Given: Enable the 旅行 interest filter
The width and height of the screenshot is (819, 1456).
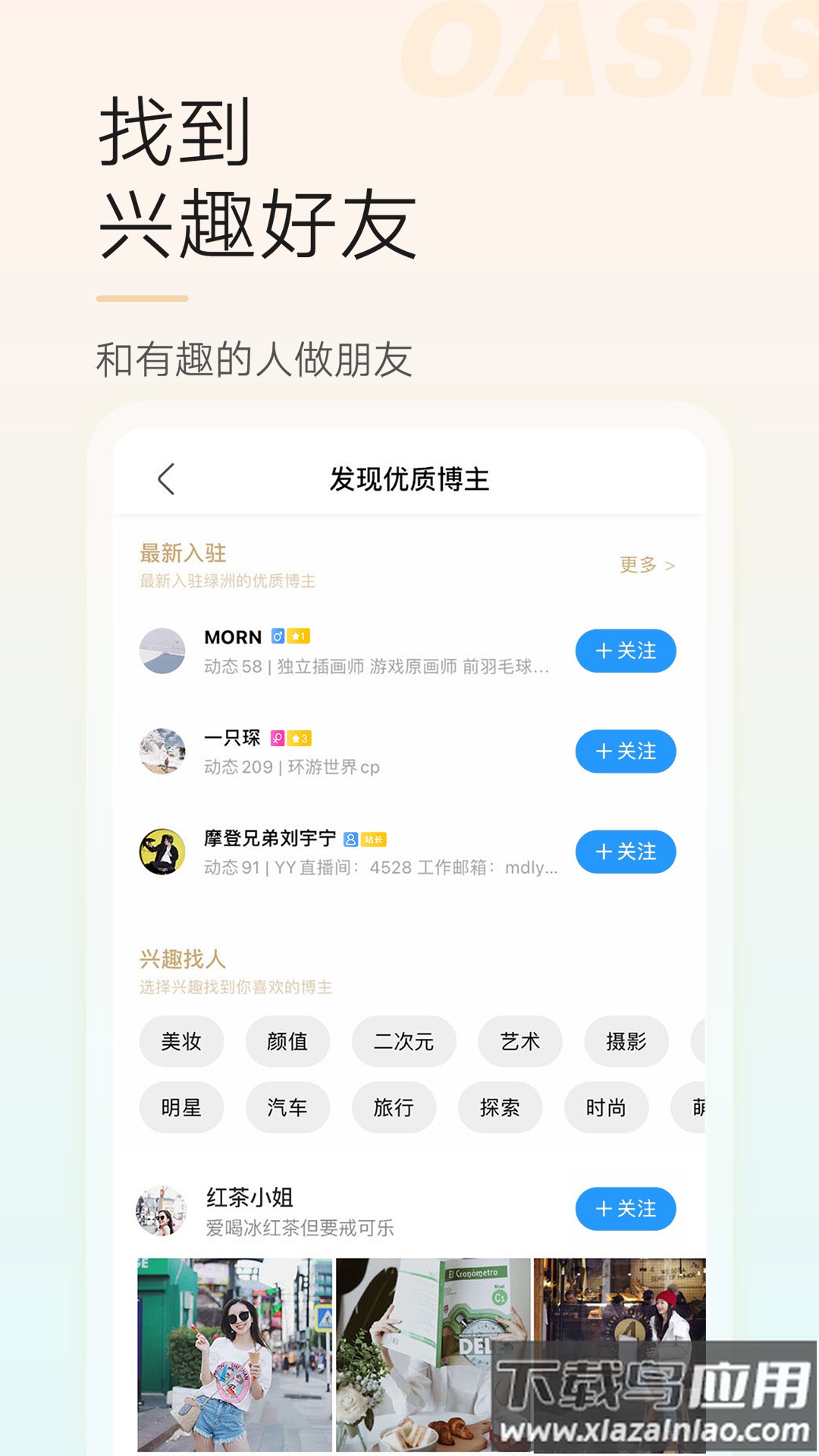Looking at the screenshot, I should [394, 1108].
